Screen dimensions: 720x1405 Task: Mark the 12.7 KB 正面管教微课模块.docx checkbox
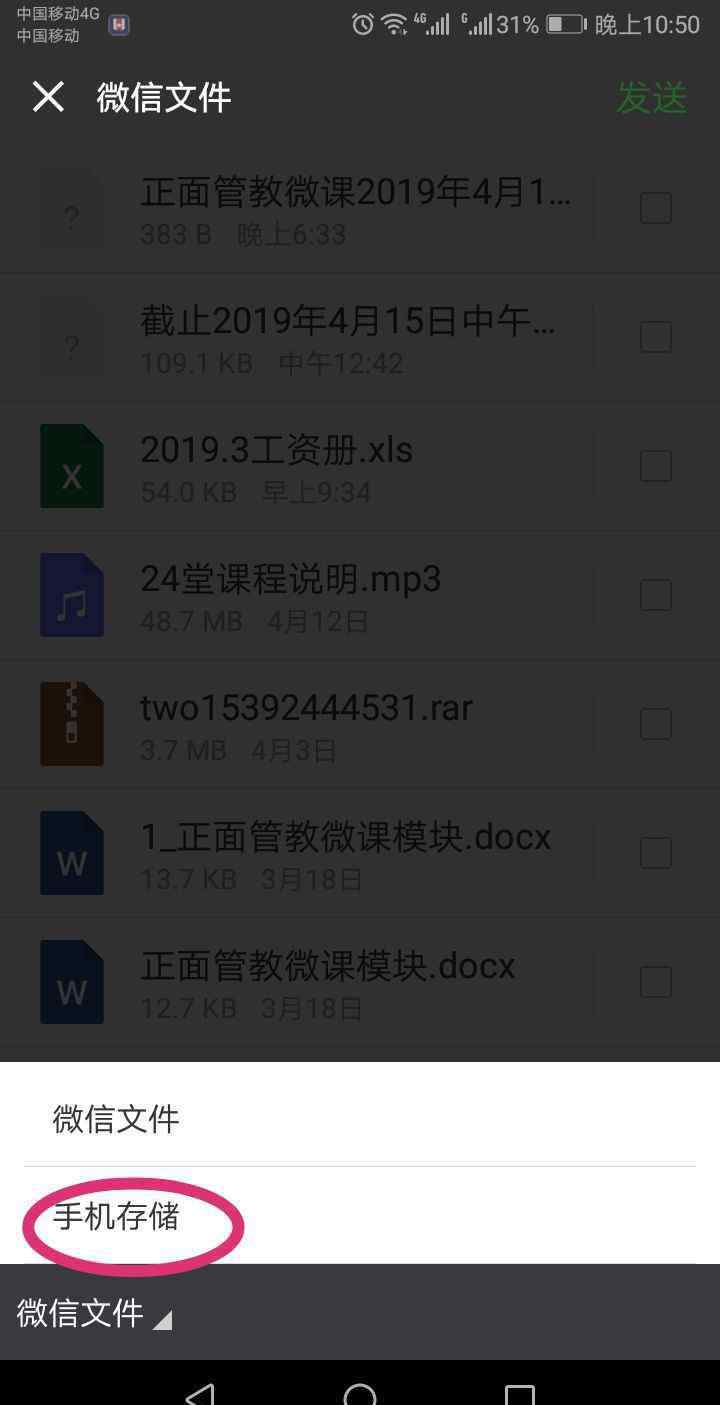tap(656, 982)
